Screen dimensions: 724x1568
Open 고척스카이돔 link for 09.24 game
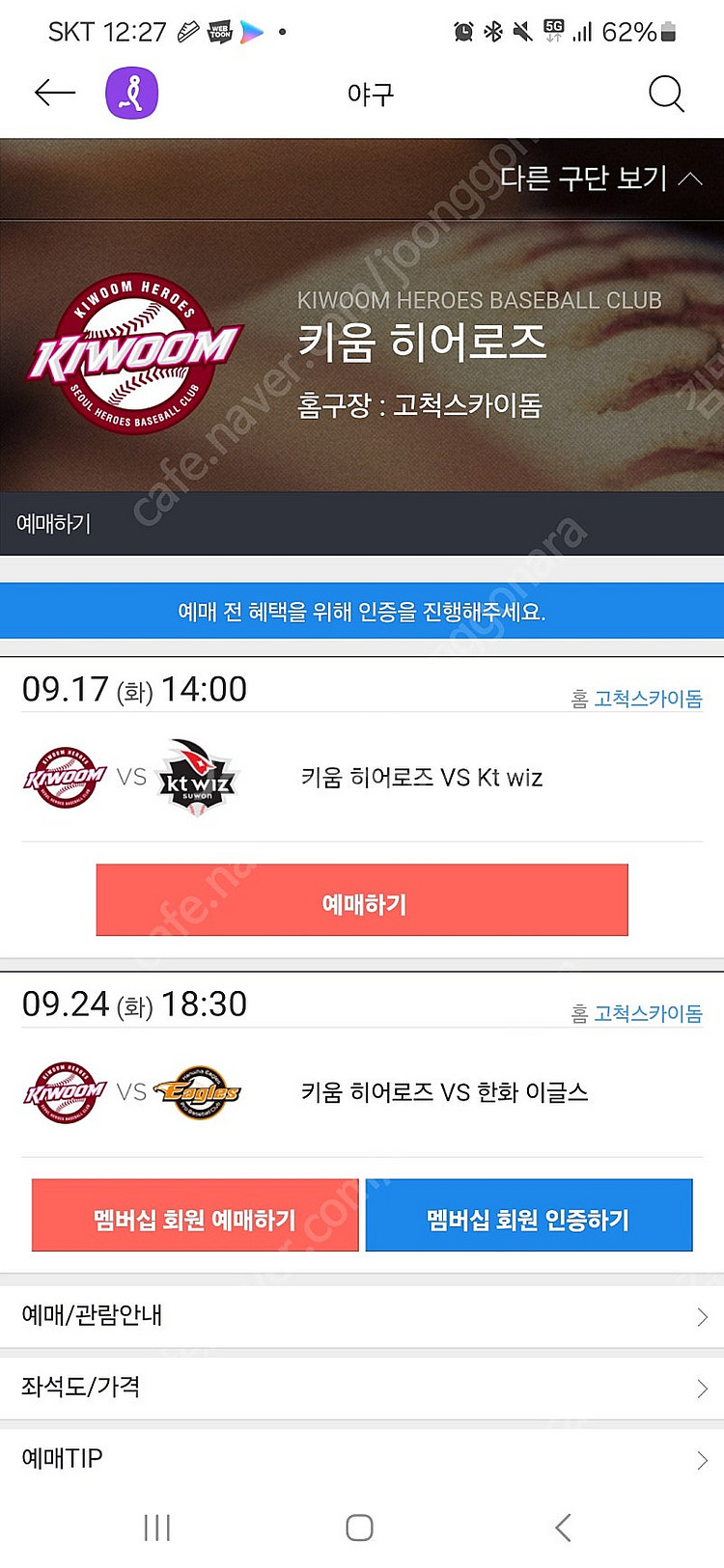click(648, 1013)
